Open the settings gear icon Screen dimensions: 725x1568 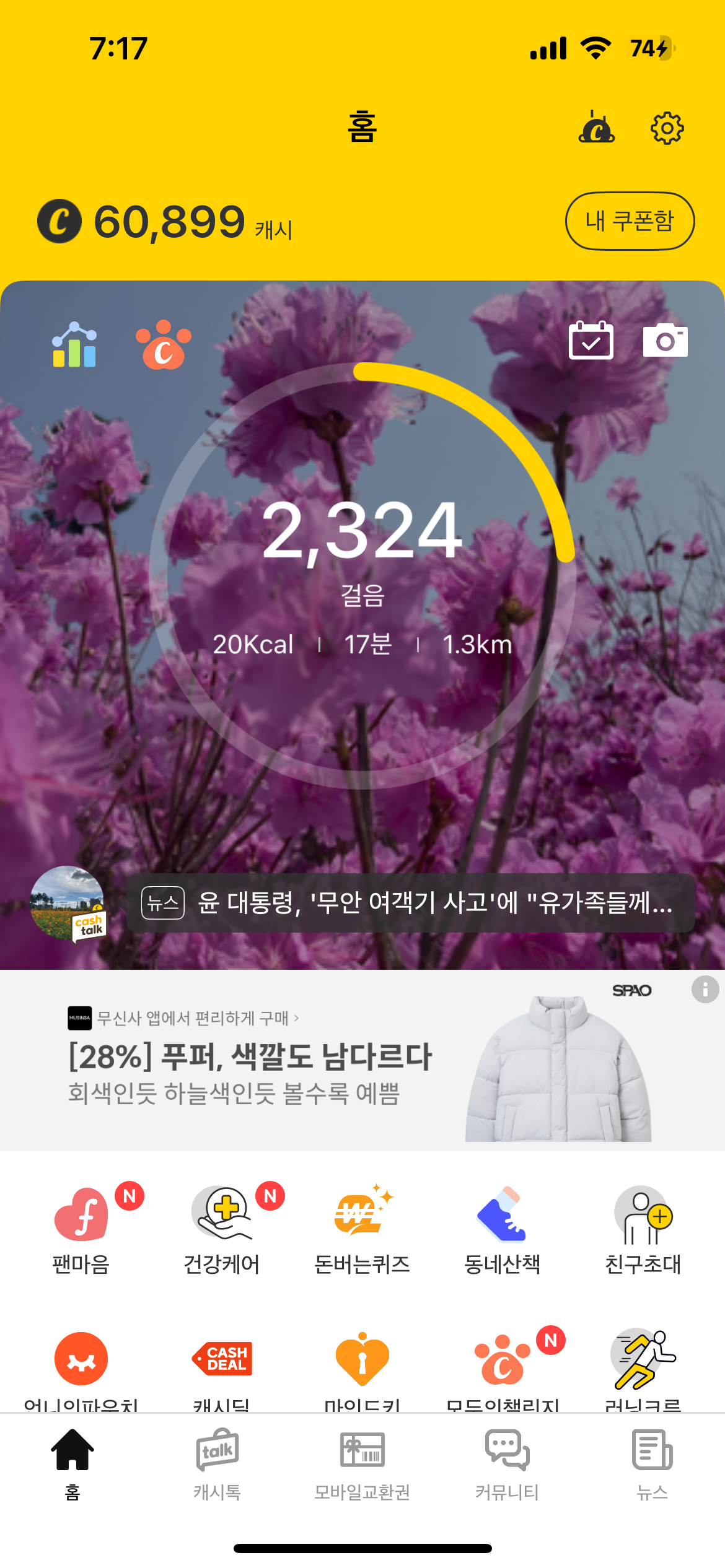(667, 128)
